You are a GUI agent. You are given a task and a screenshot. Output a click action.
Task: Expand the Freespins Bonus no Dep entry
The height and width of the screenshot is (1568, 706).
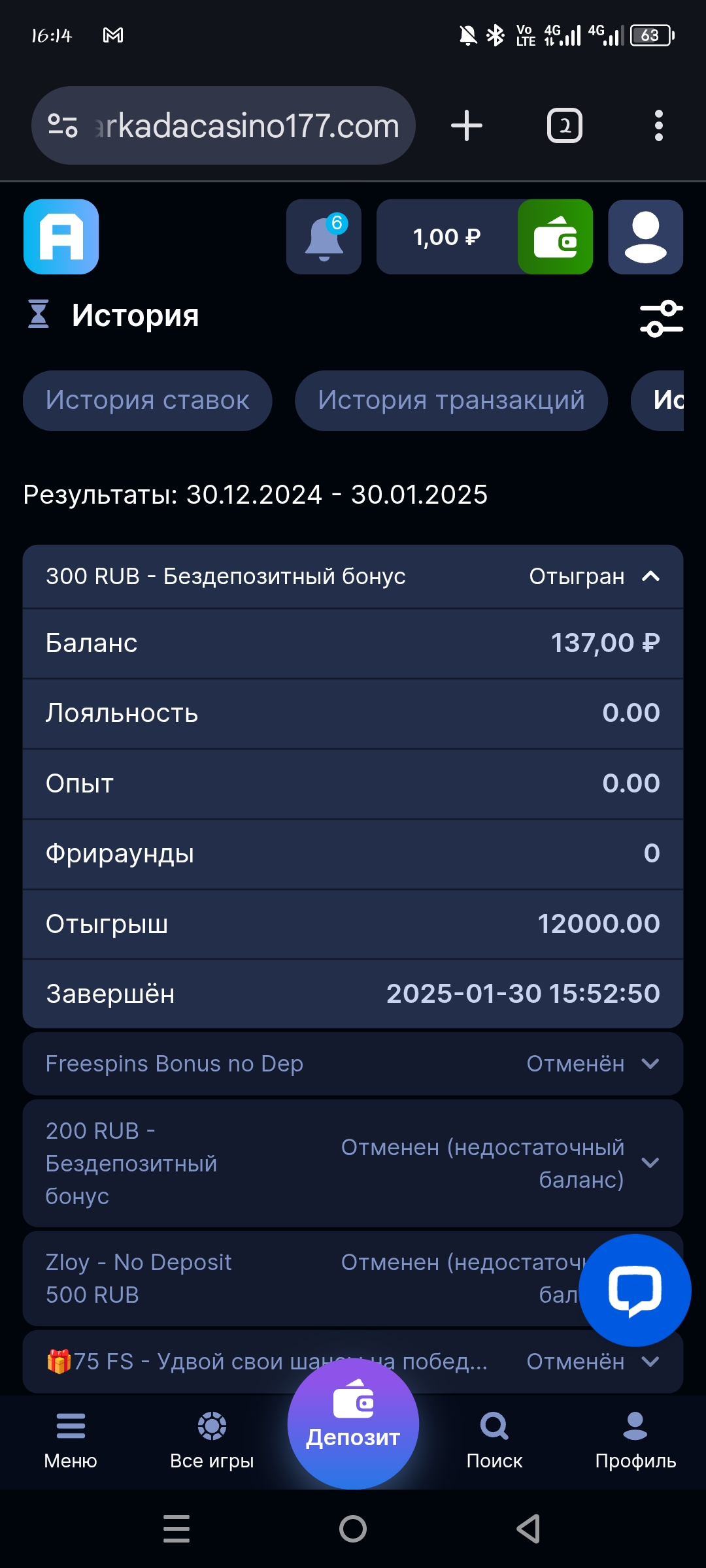[650, 1064]
